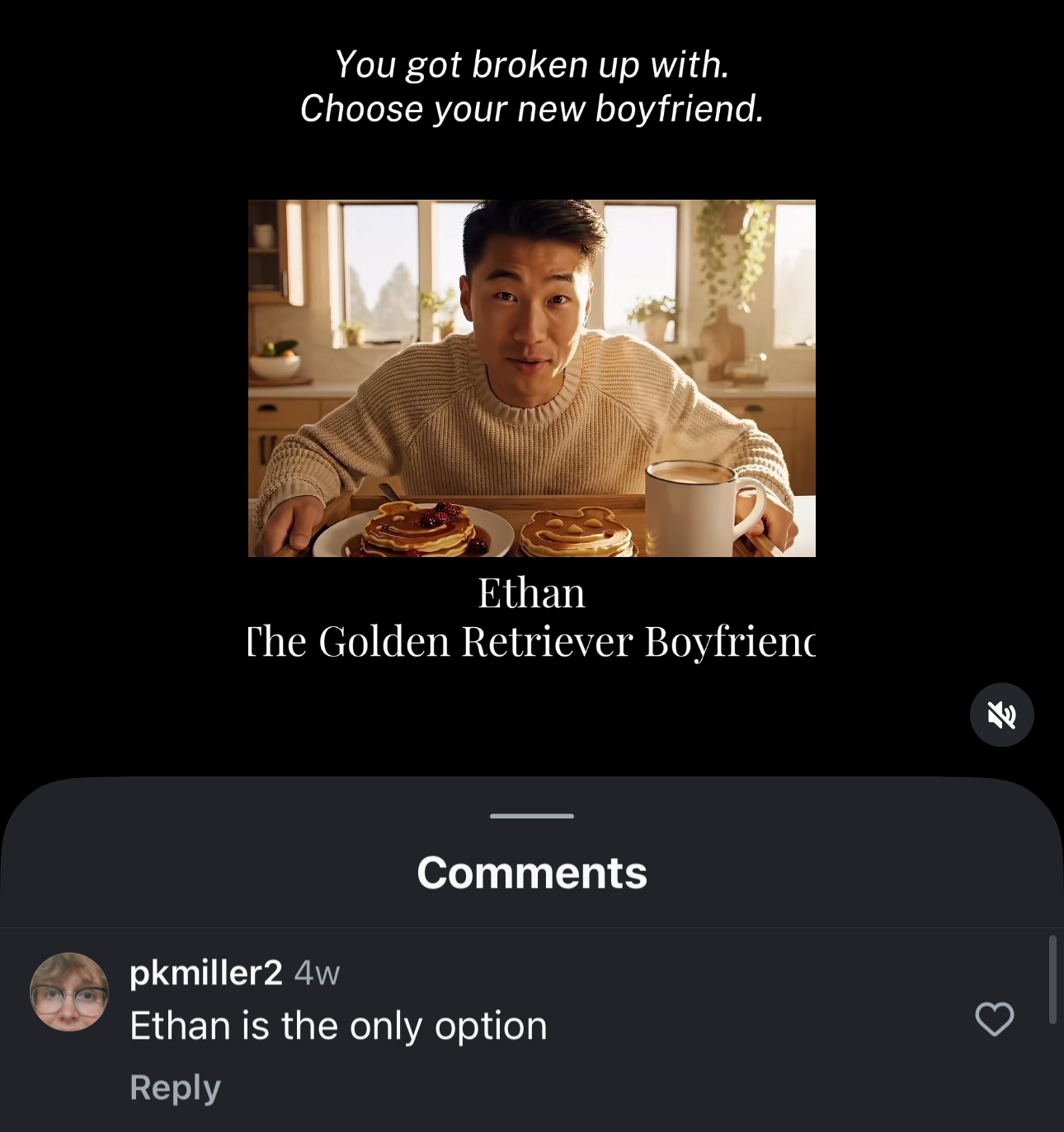Reply to pkmiller2's comment
Viewport: 1064px width, 1132px height.
click(175, 1087)
